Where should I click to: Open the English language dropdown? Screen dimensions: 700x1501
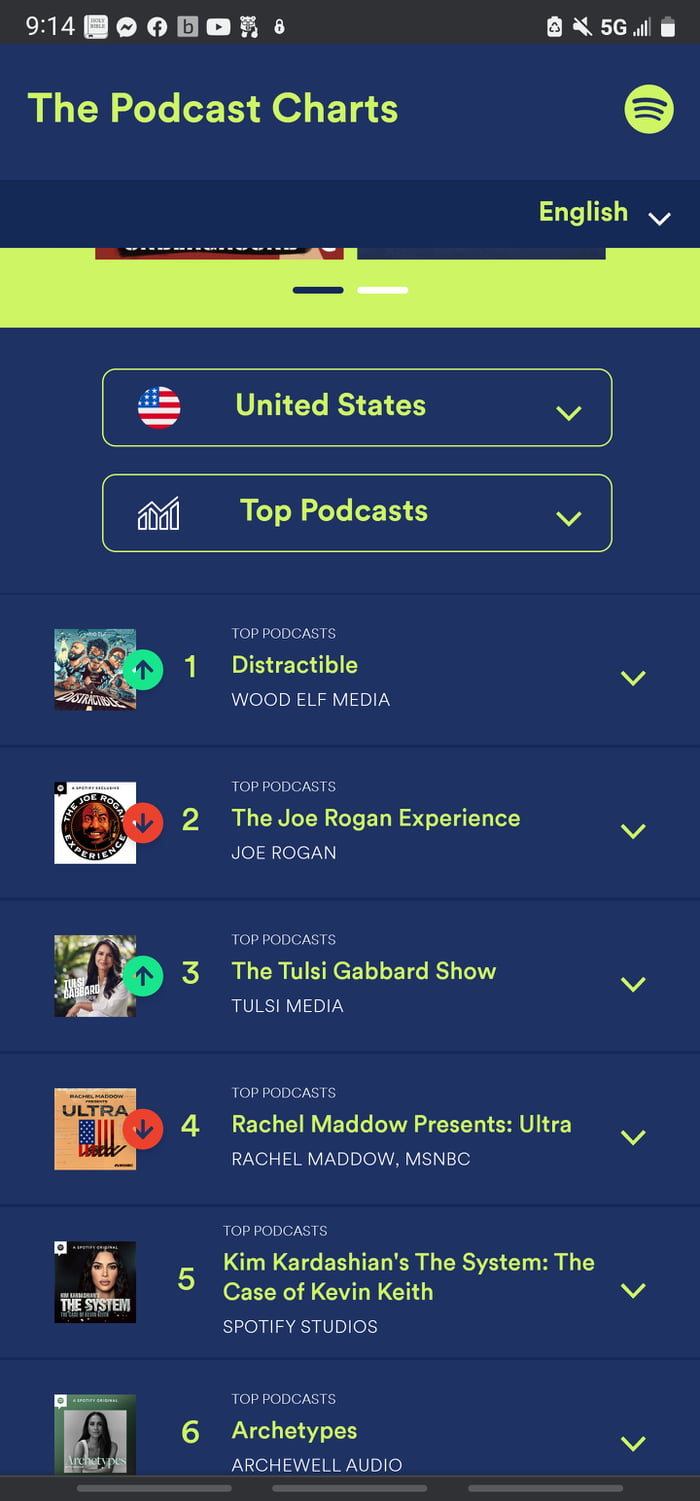pyautogui.click(x=603, y=213)
